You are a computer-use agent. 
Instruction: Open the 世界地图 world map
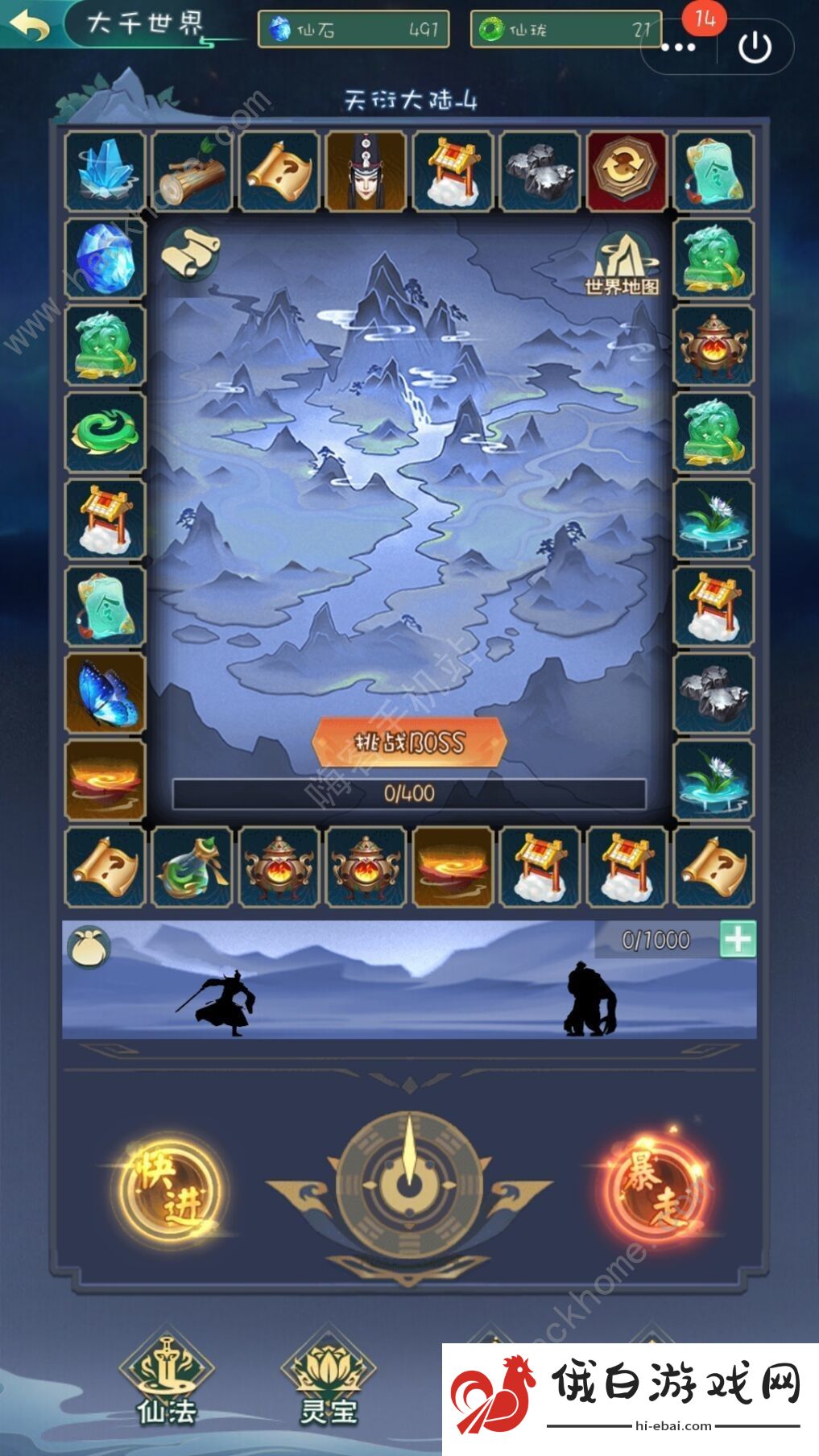622,265
